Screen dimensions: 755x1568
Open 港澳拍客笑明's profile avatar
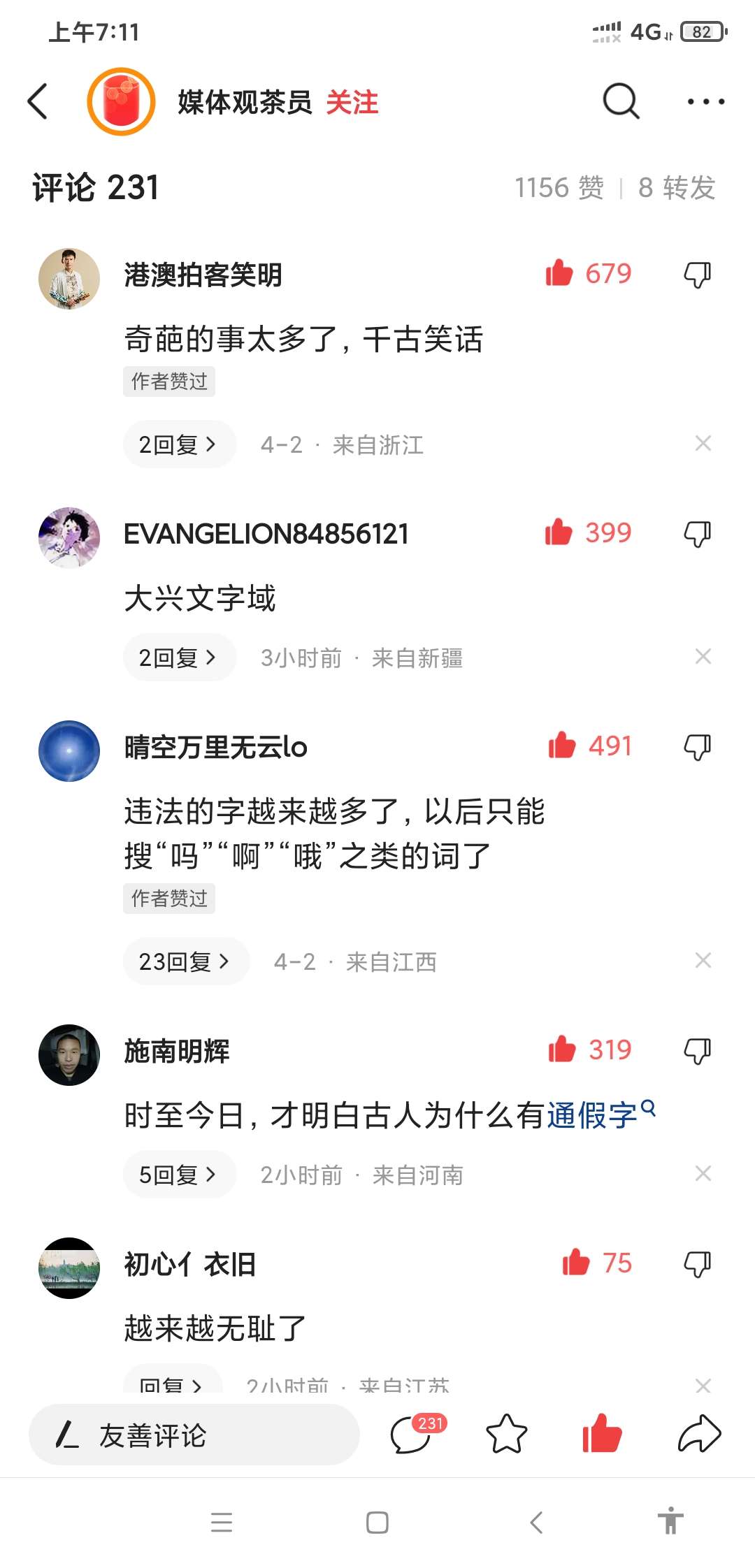(69, 278)
